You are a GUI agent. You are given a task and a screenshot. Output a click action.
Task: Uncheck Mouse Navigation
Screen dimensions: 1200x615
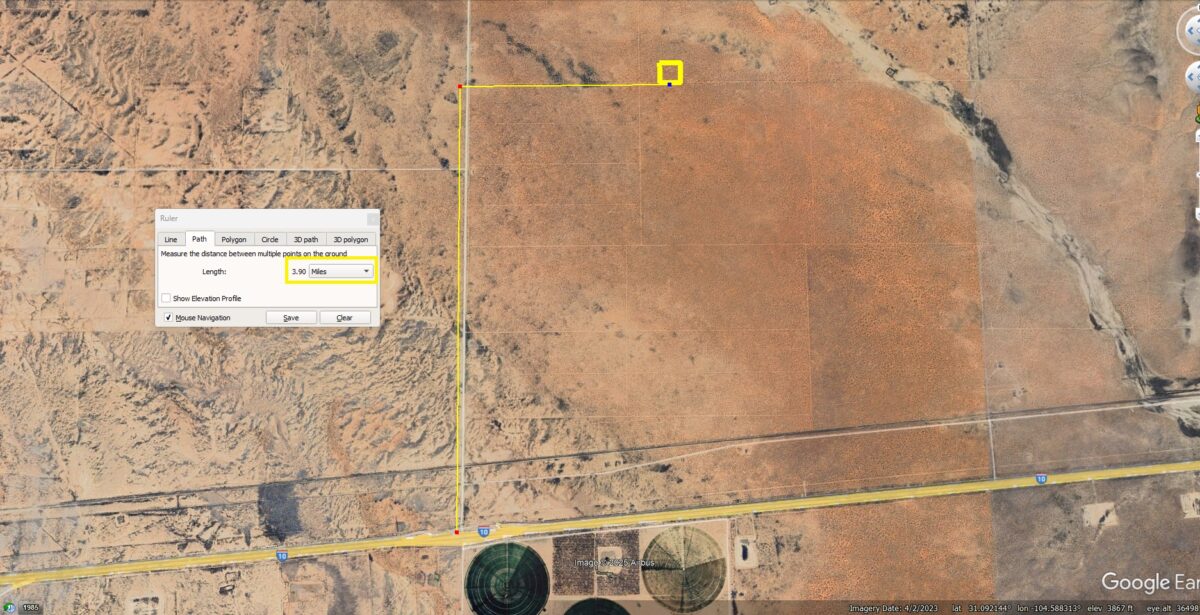click(x=167, y=318)
